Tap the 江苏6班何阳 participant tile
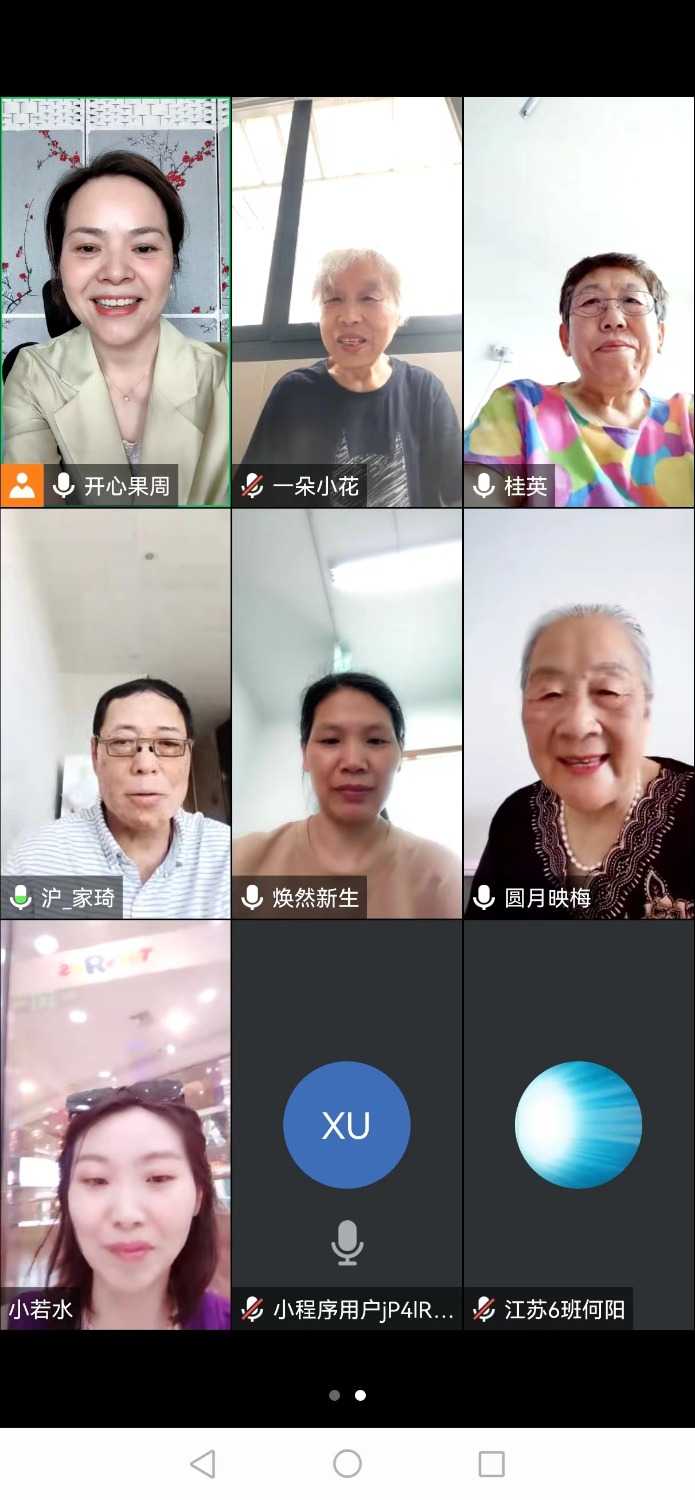 [x=579, y=1124]
